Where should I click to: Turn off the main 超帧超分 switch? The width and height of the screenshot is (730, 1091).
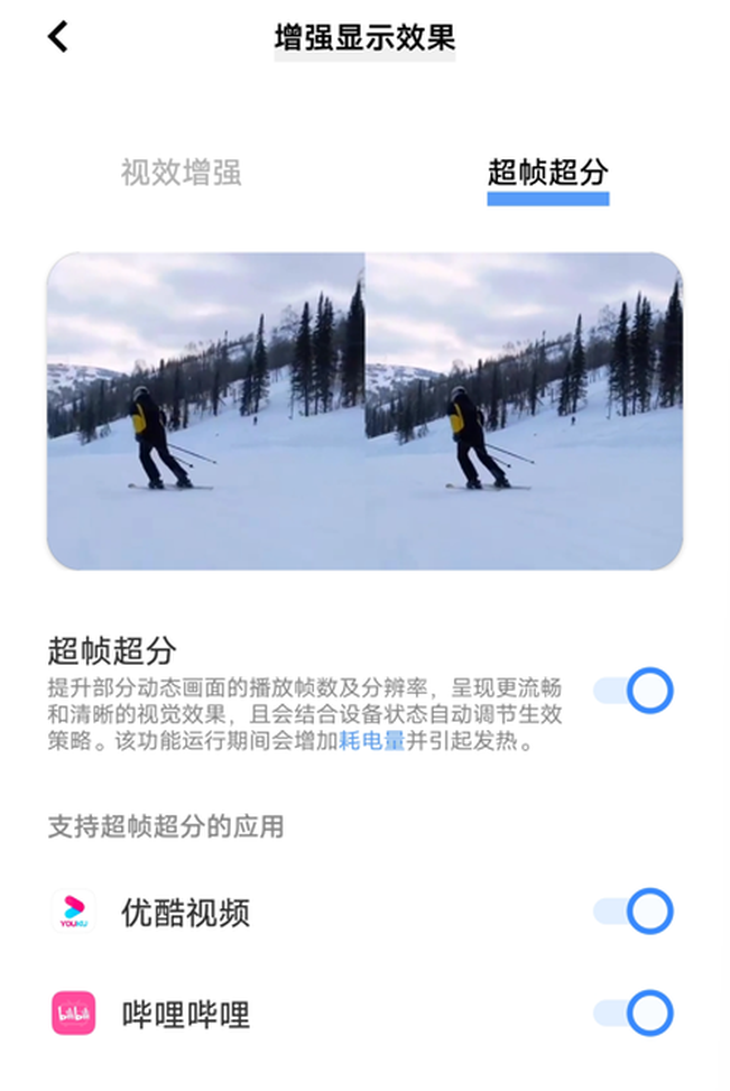(634, 691)
